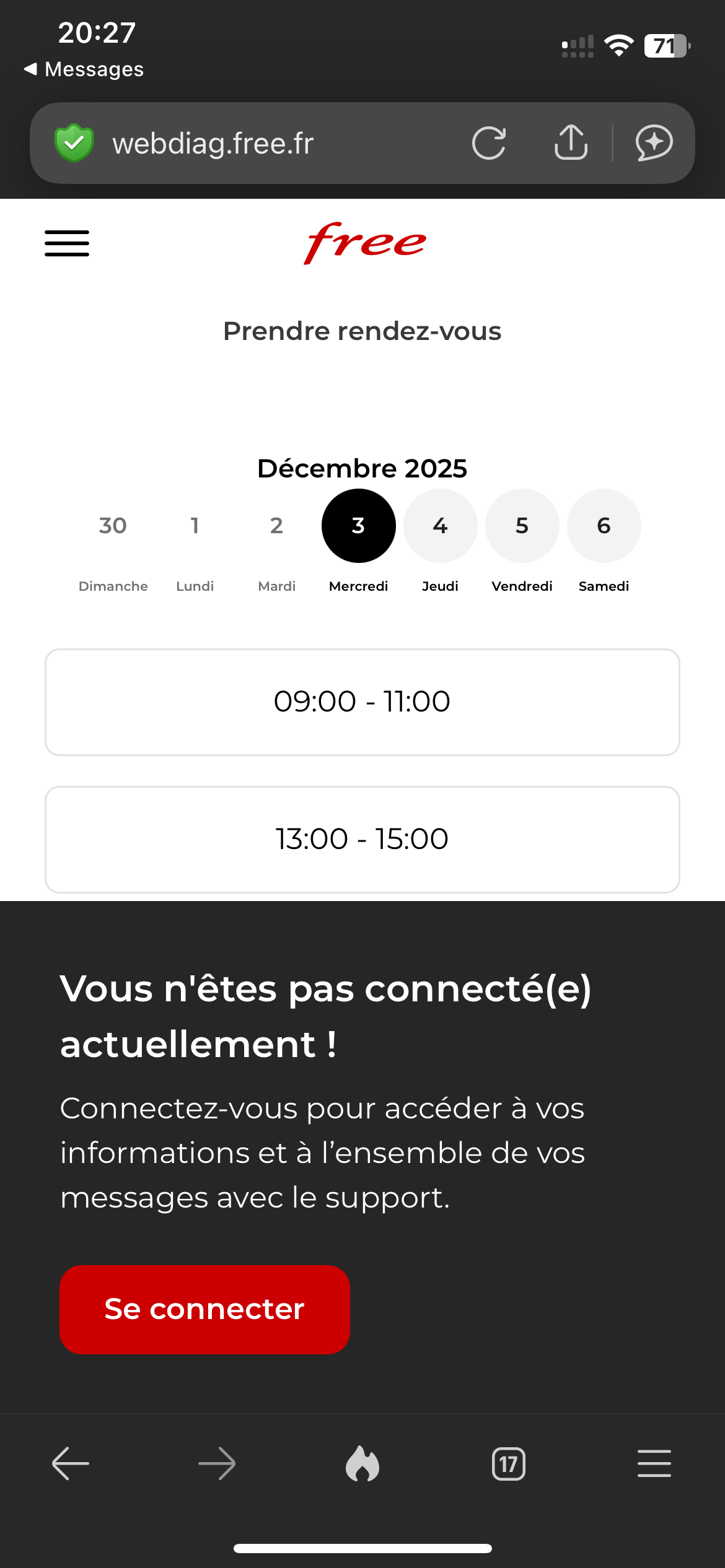Select Mercredi 3 in the calendar
Image resolution: width=725 pixels, height=1568 pixels.
pyautogui.click(x=358, y=526)
